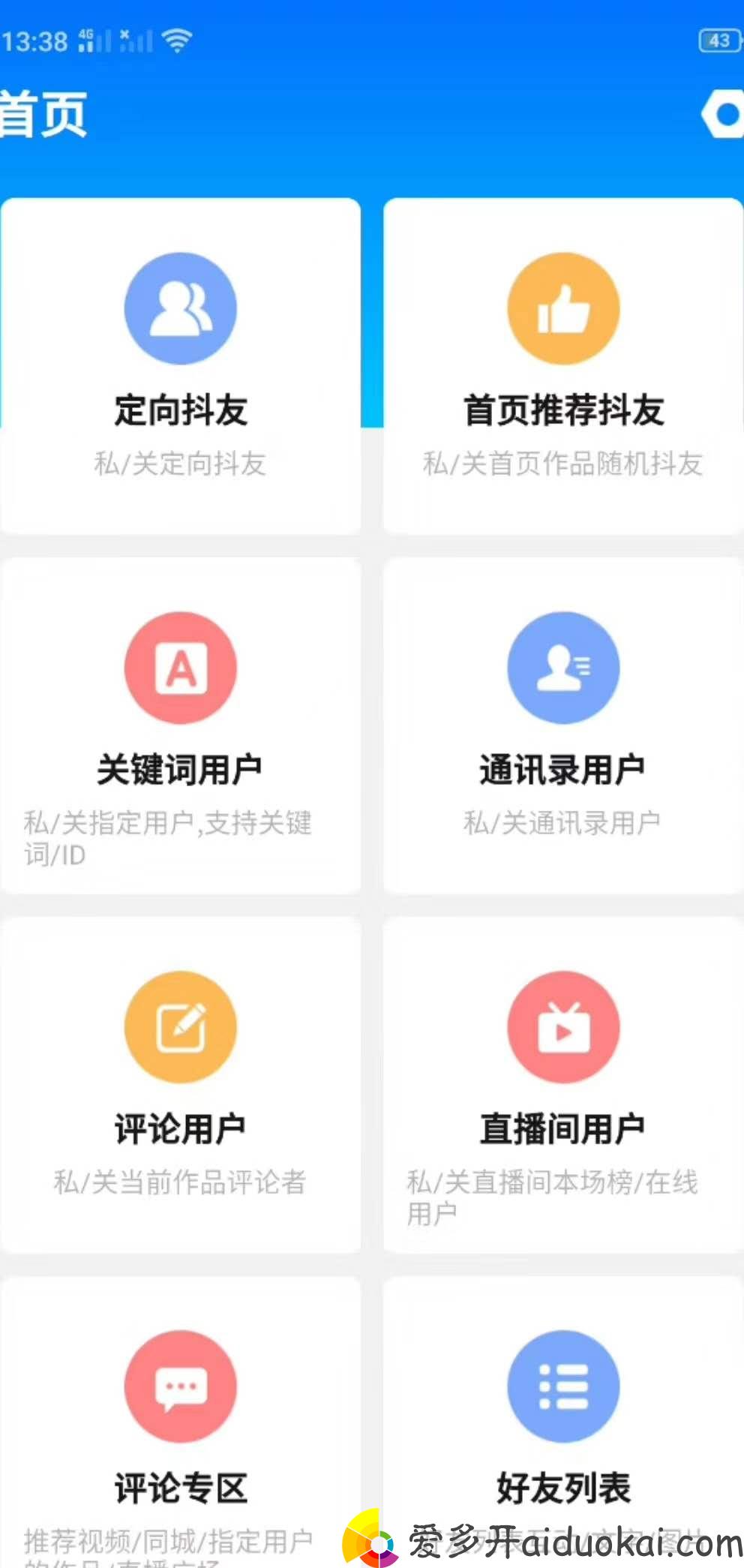Image resolution: width=744 pixels, height=1568 pixels.
Task: Open the 好友列表 card
Action: [x=563, y=1422]
